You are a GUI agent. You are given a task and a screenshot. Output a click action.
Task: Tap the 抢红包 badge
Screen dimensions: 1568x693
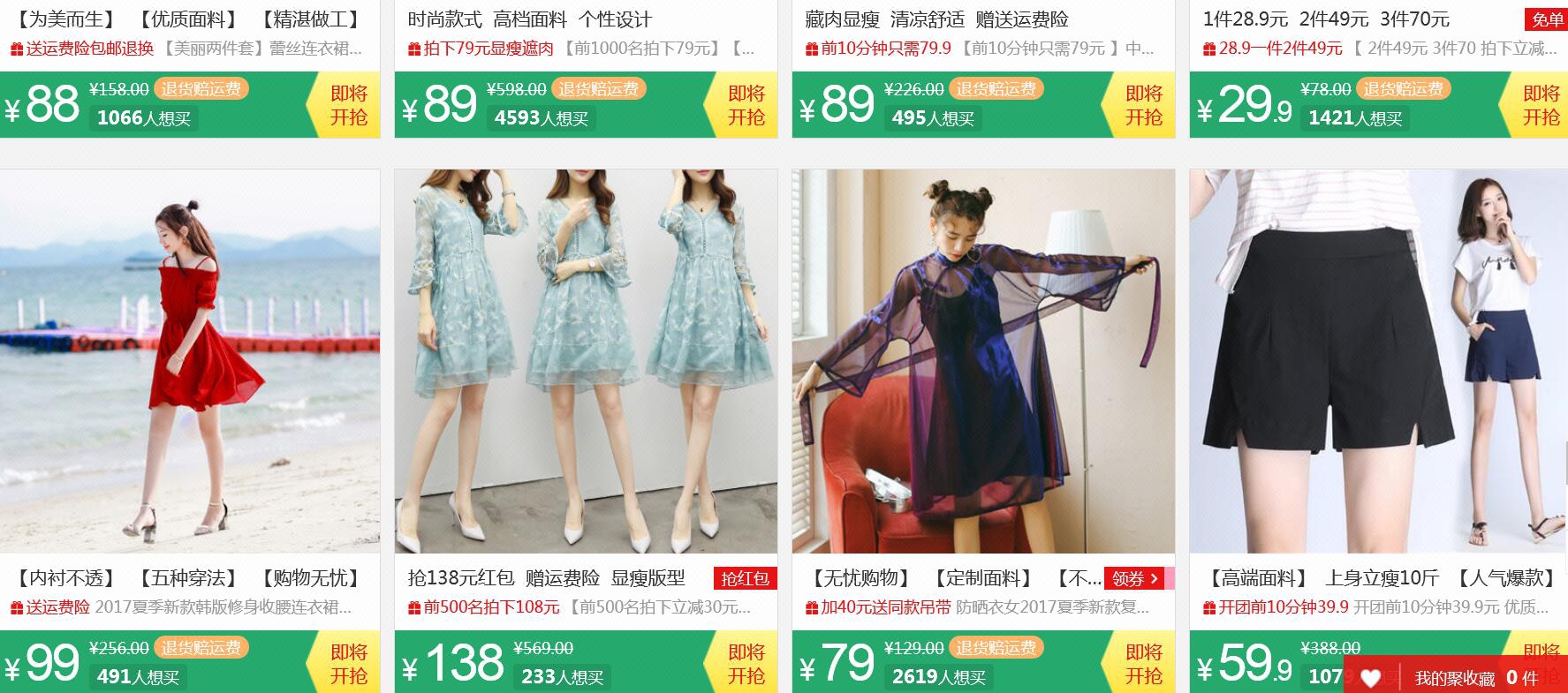[x=745, y=578]
